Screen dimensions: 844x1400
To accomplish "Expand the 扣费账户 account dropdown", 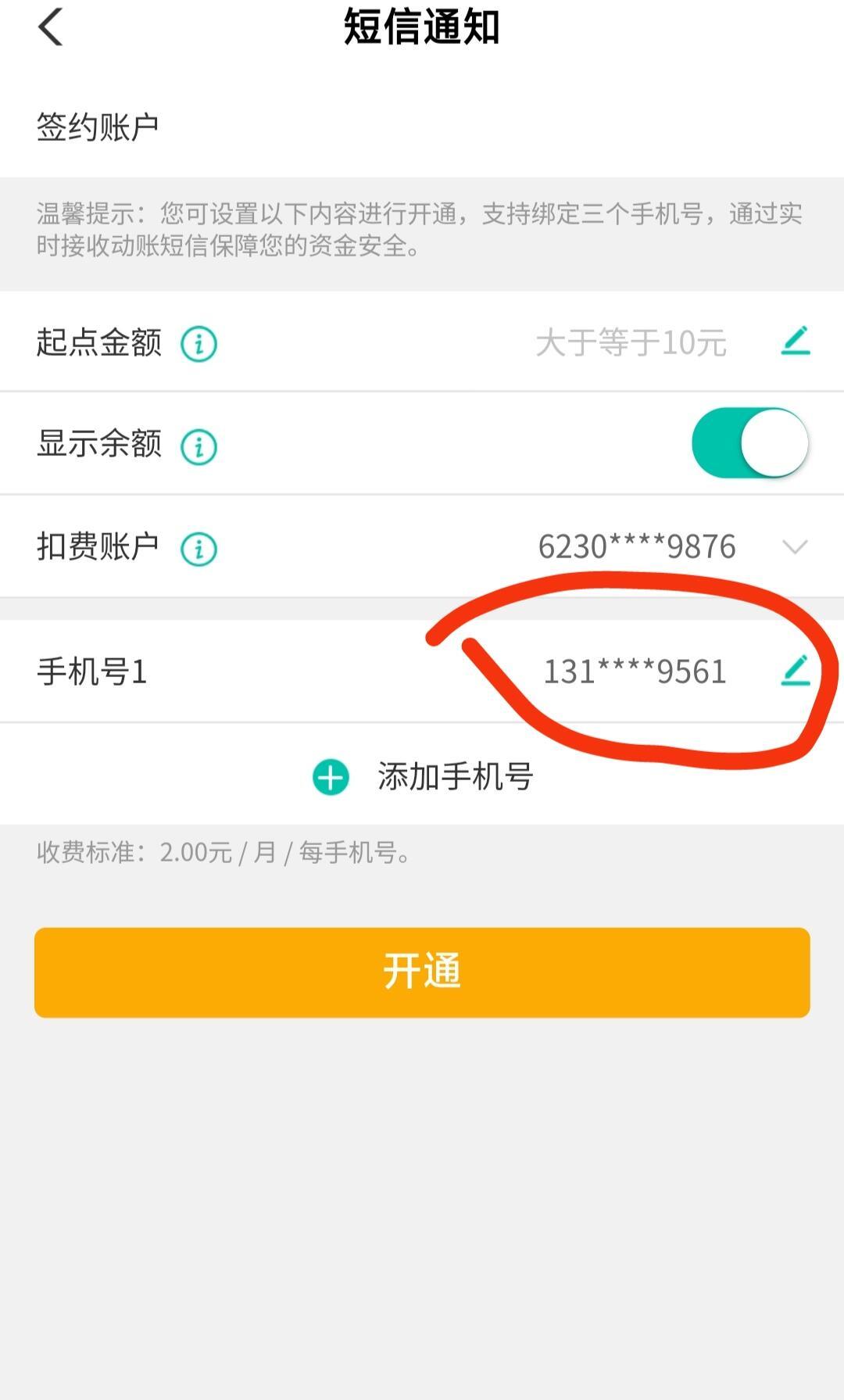I will pyautogui.click(x=794, y=546).
